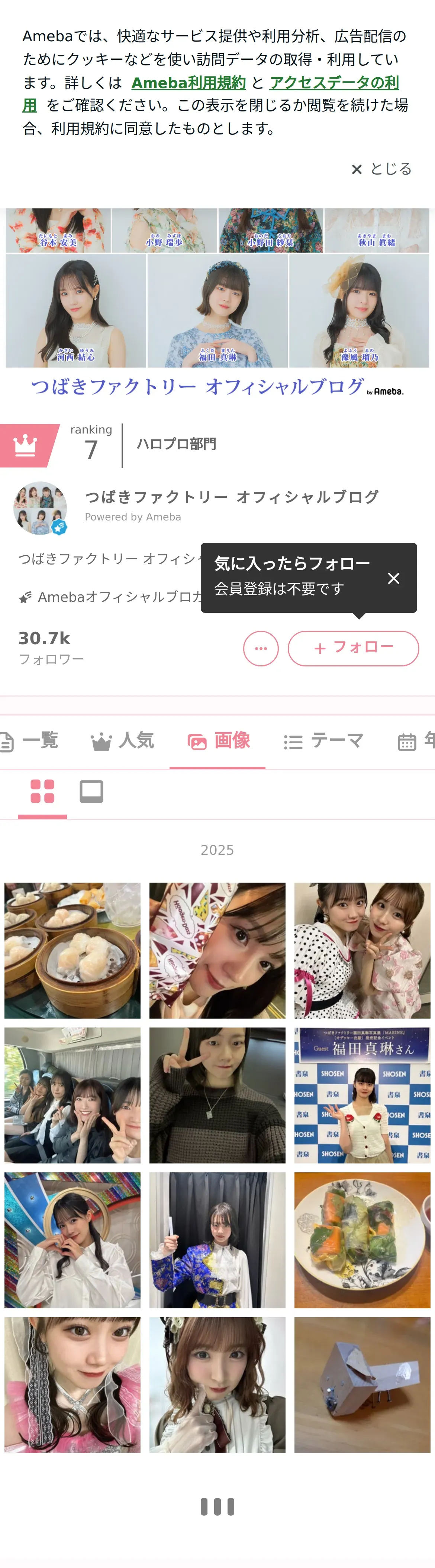Screen dimensions: 435x1568
Task: Switch to the テーマ tab
Action: pos(323,741)
